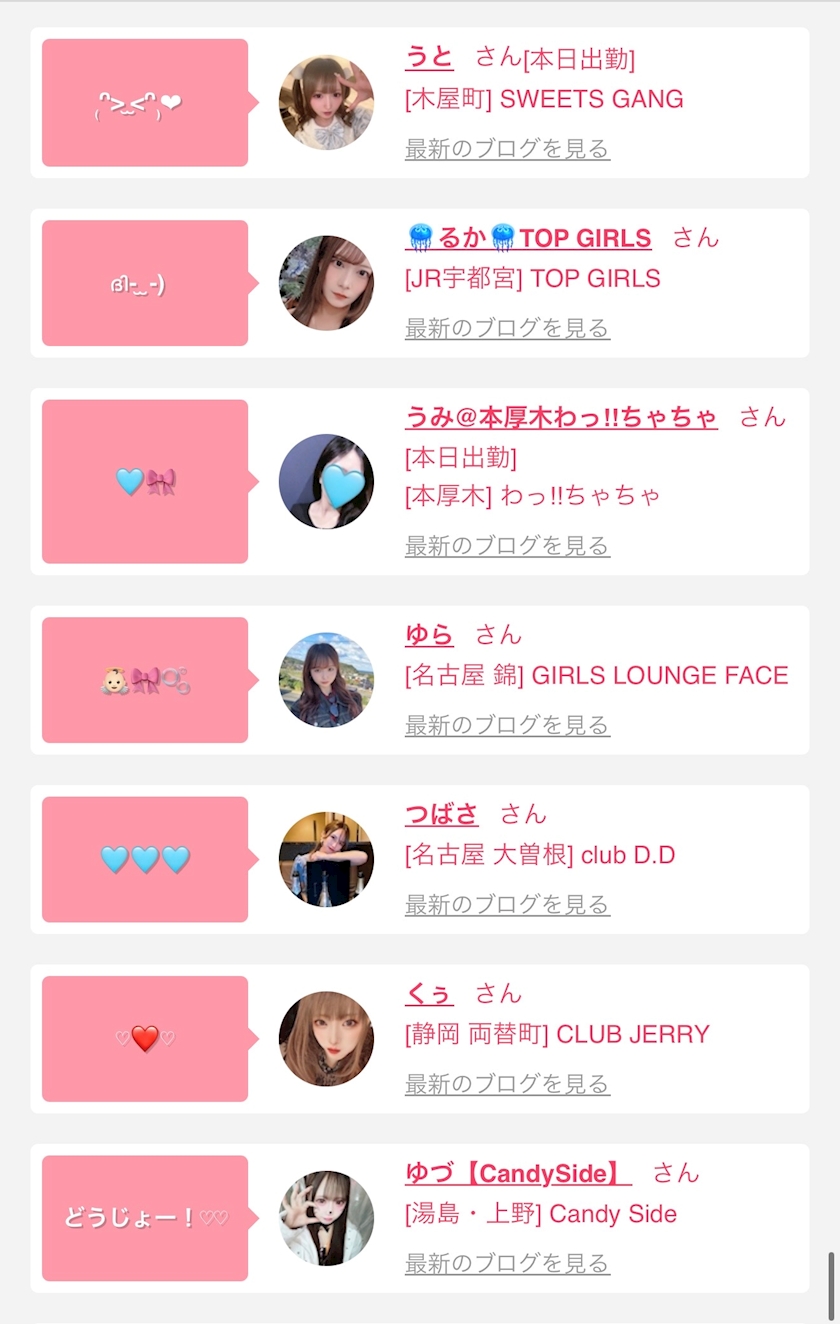
Task: Tap つばさ's round profile photo
Action: [326, 859]
